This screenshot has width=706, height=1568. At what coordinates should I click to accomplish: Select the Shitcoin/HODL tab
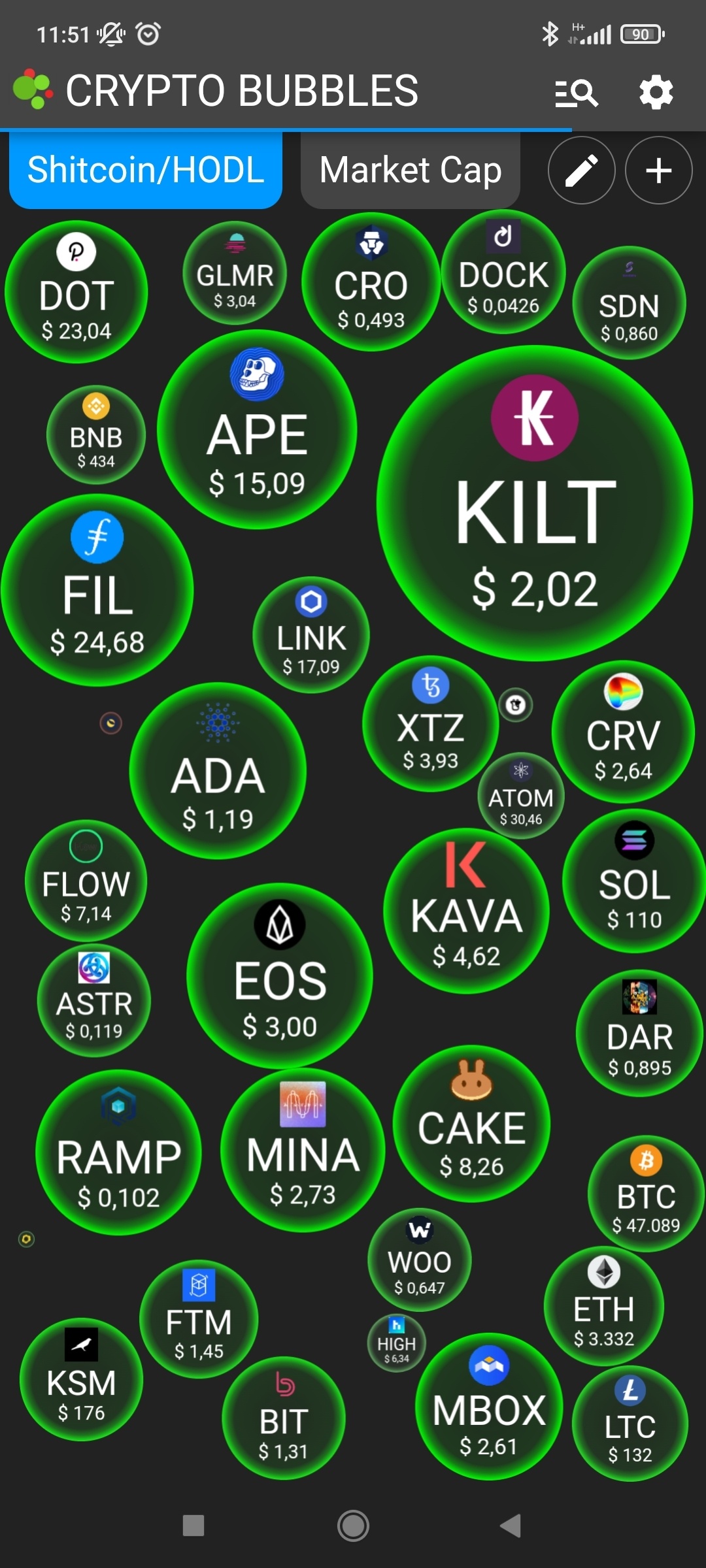[146, 171]
